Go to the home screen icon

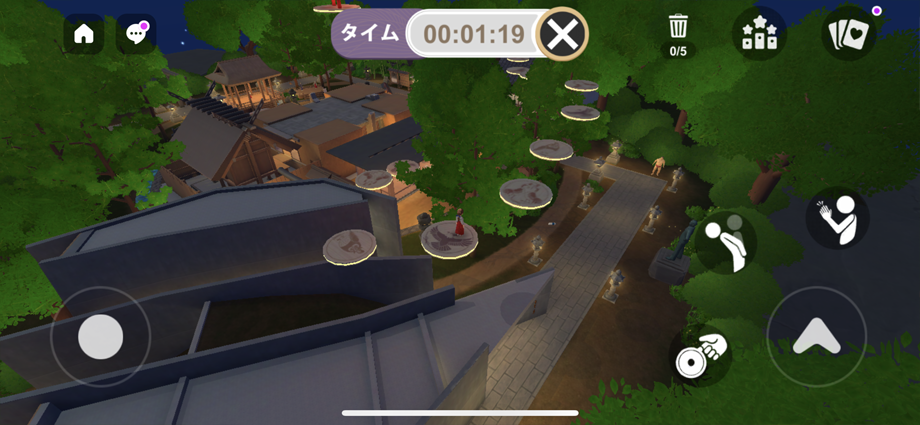point(84,34)
